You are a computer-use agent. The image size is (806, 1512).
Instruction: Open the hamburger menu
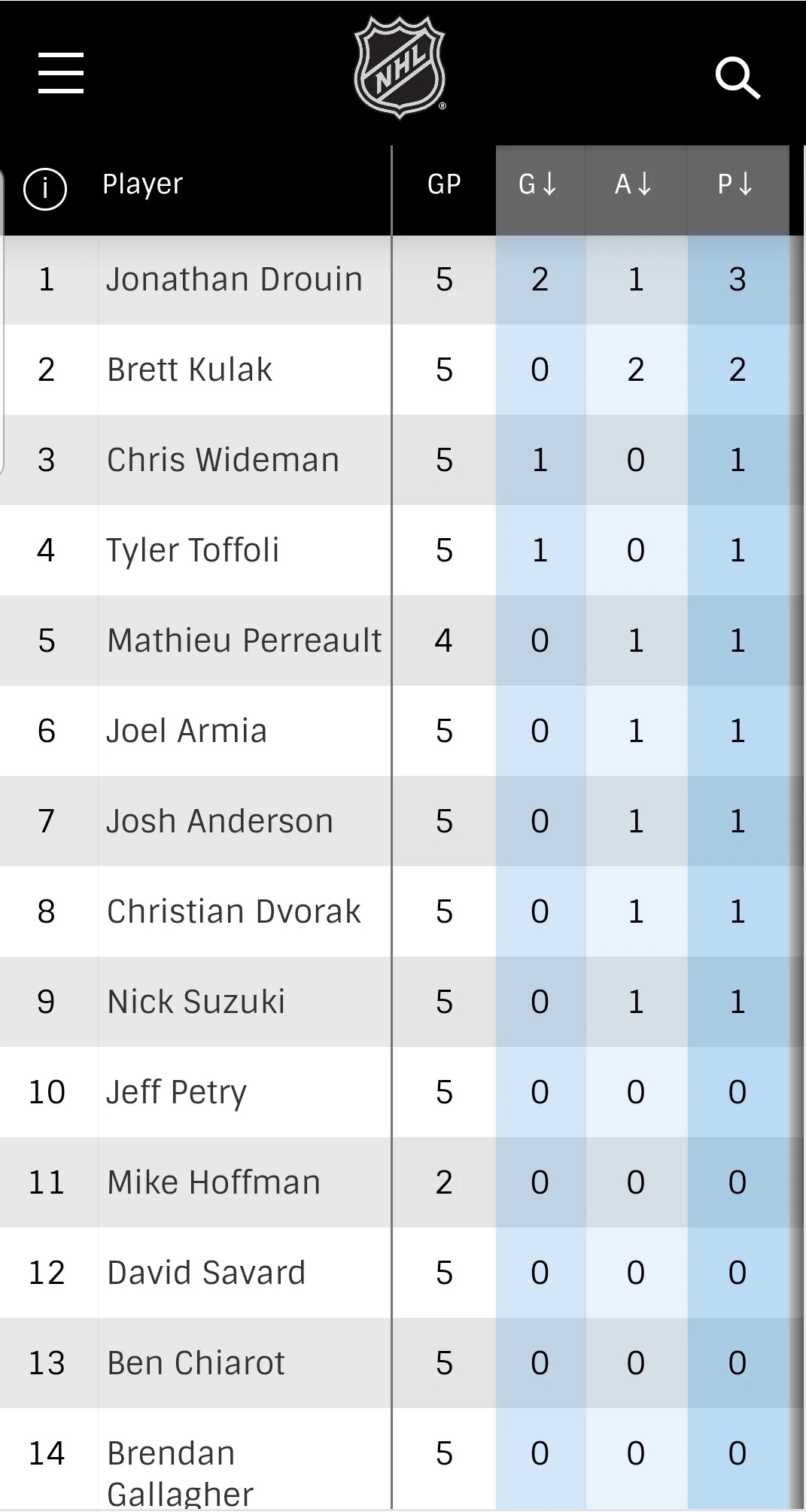pyautogui.click(x=61, y=73)
